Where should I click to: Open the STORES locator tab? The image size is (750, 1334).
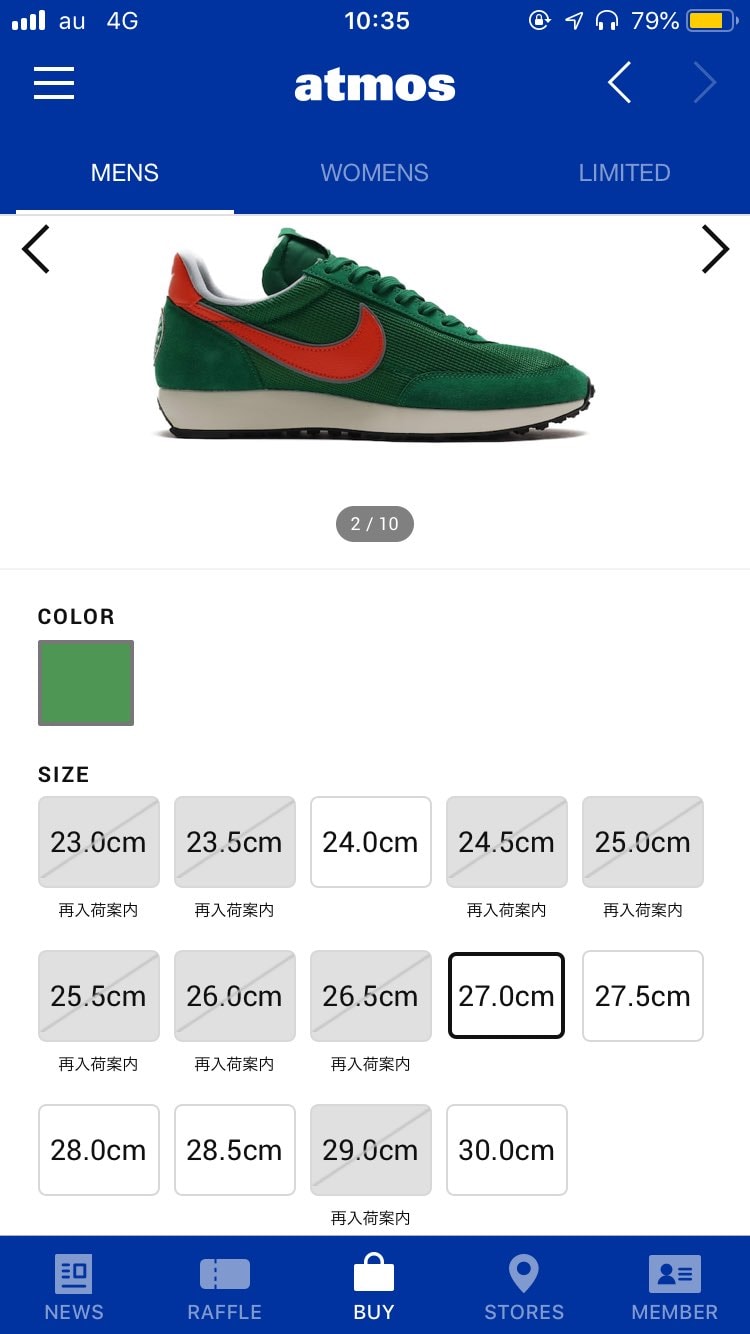point(524,1287)
